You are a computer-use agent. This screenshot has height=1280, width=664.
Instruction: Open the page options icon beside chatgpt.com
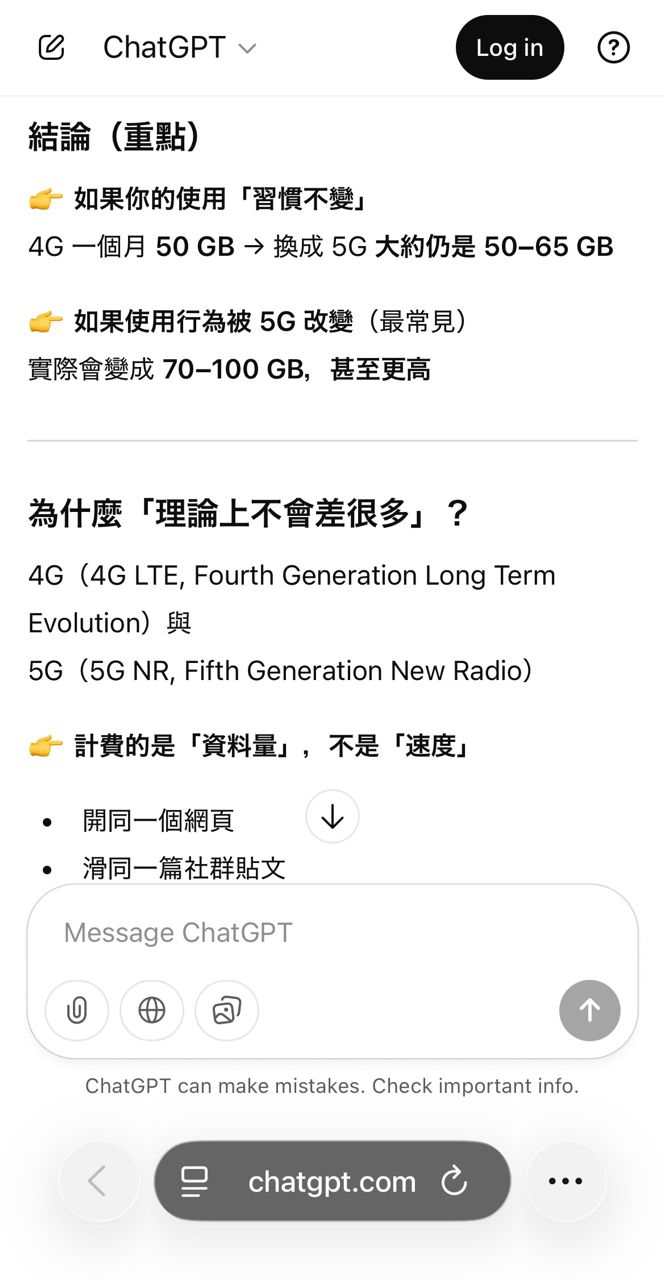click(195, 1181)
